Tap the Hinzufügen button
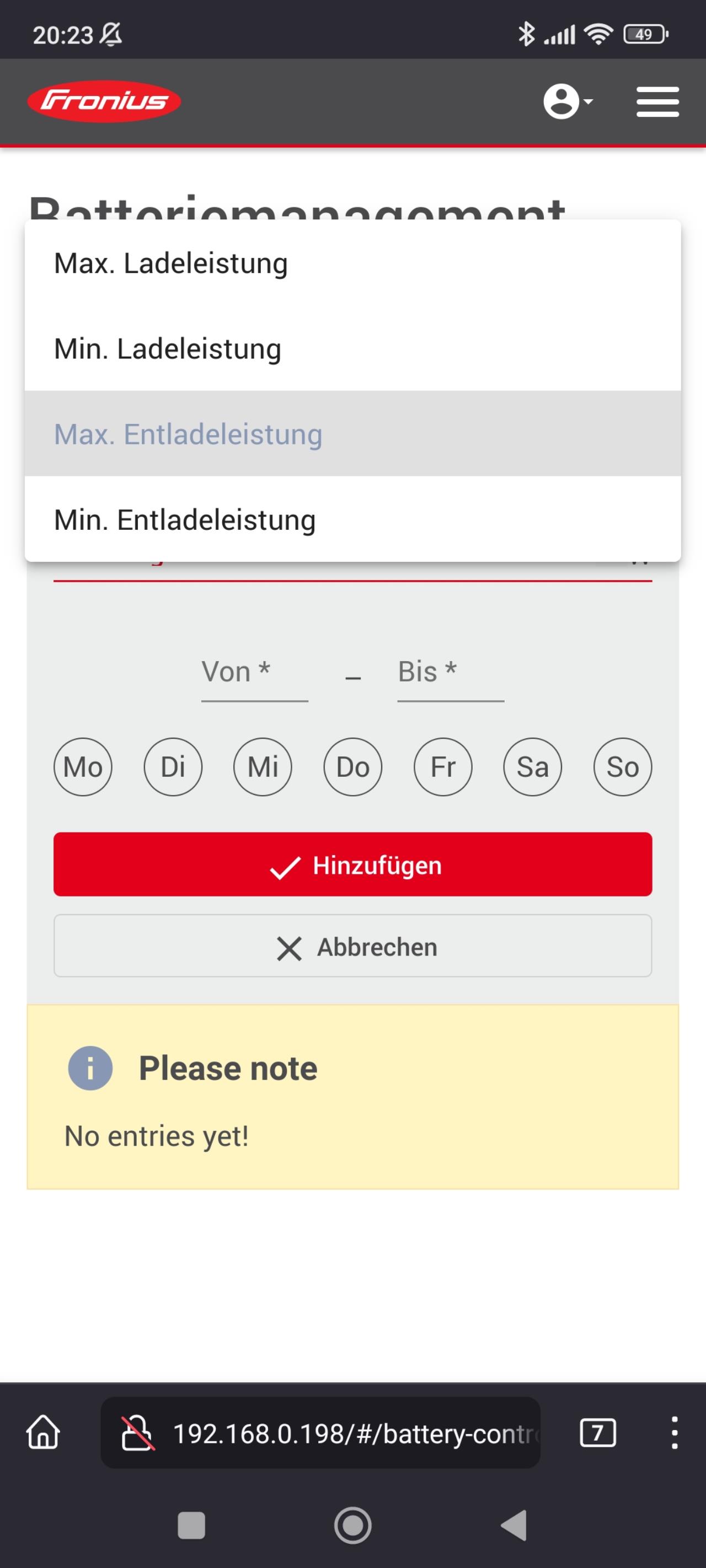 [x=352, y=864]
